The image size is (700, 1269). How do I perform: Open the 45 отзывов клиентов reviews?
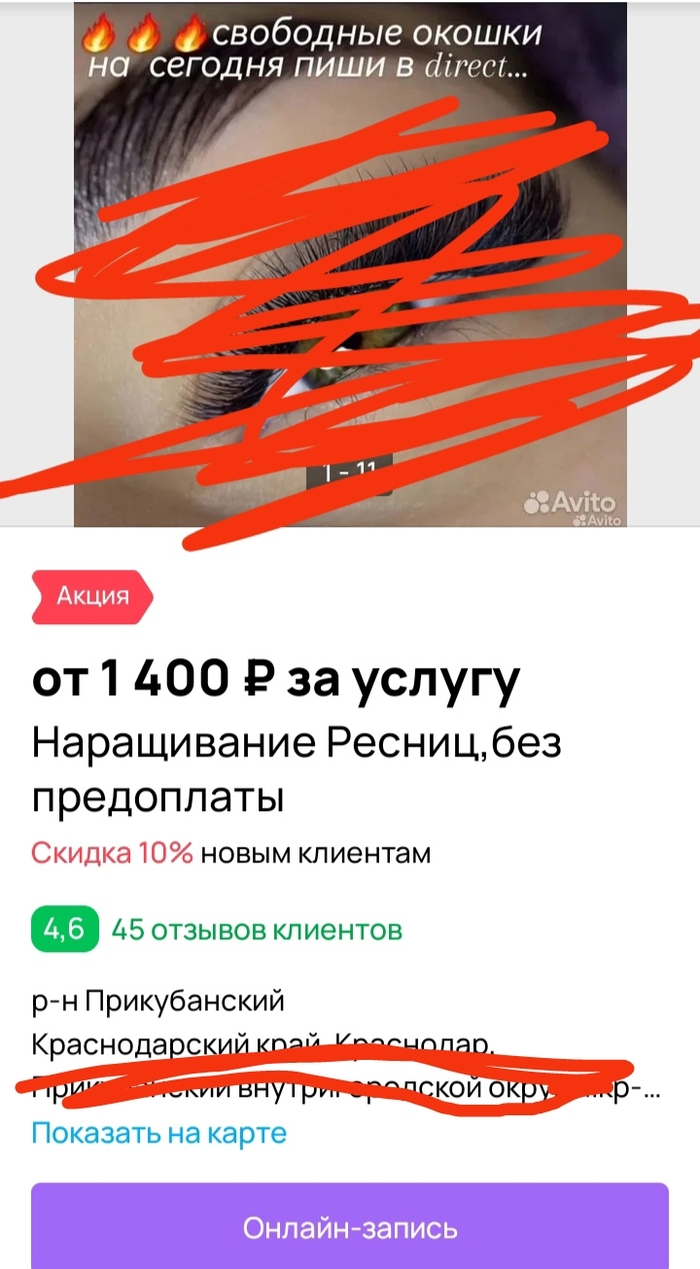pyautogui.click(x=257, y=930)
